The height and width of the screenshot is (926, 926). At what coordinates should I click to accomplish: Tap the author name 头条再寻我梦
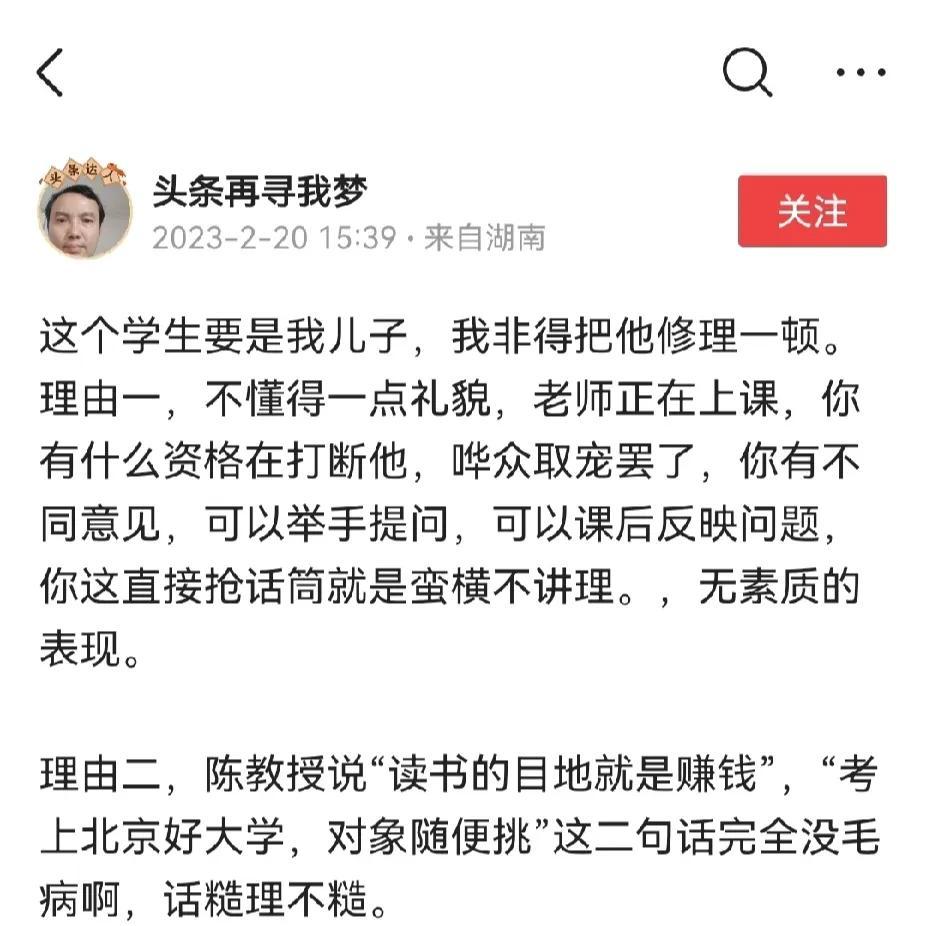pyautogui.click(x=260, y=191)
